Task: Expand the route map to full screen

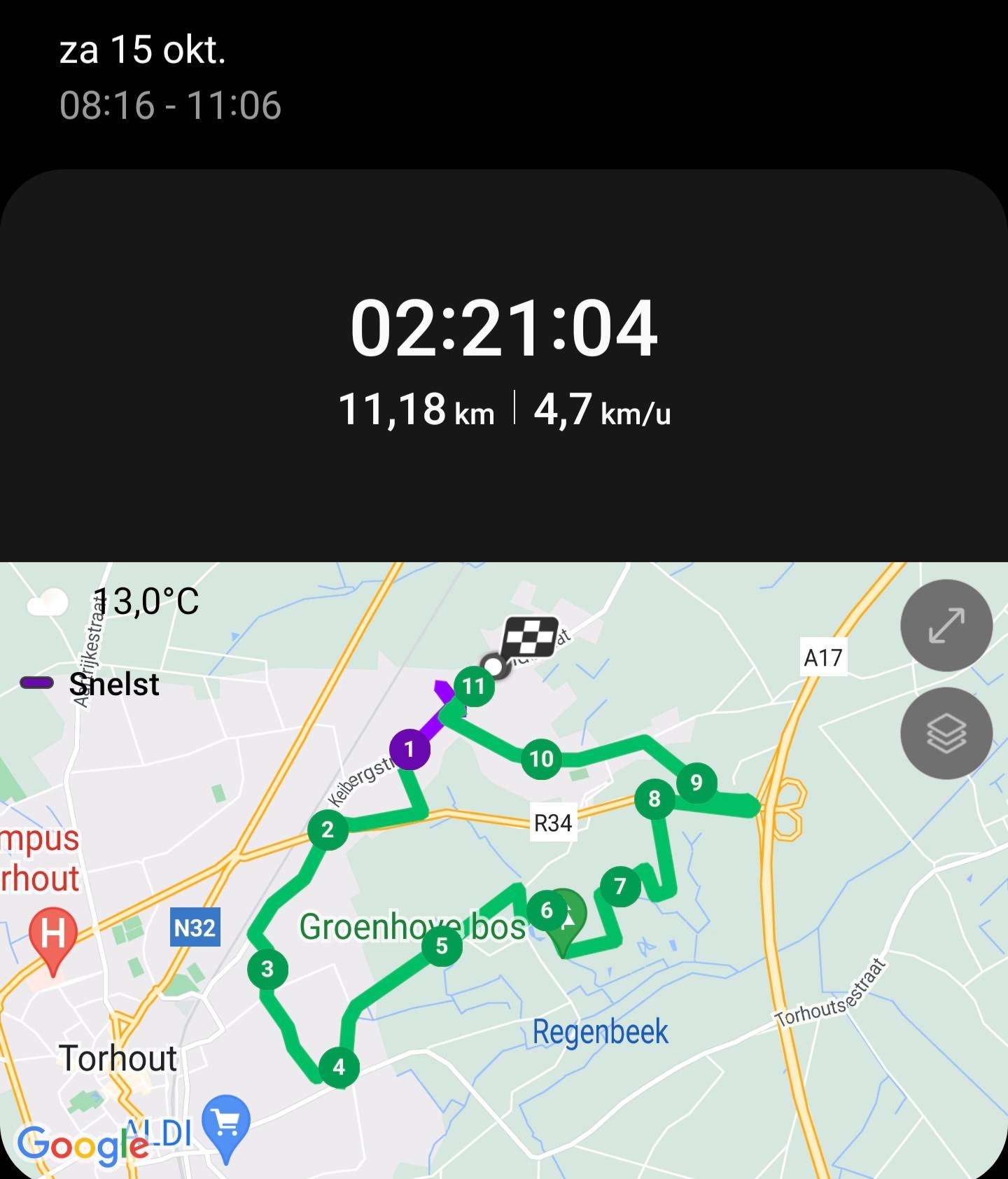Action: click(946, 625)
